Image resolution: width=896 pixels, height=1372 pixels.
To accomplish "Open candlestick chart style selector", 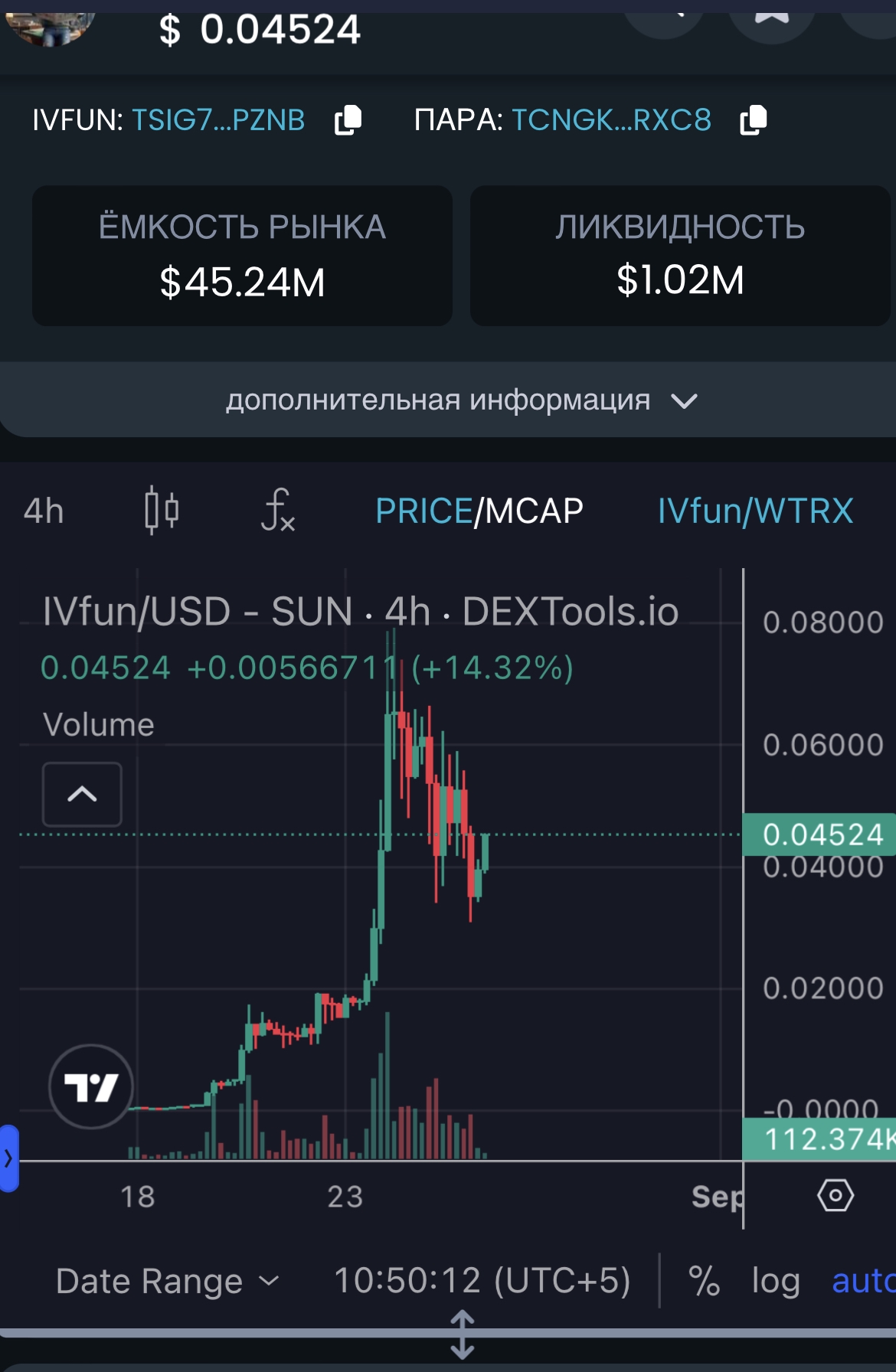I will pyautogui.click(x=162, y=510).
